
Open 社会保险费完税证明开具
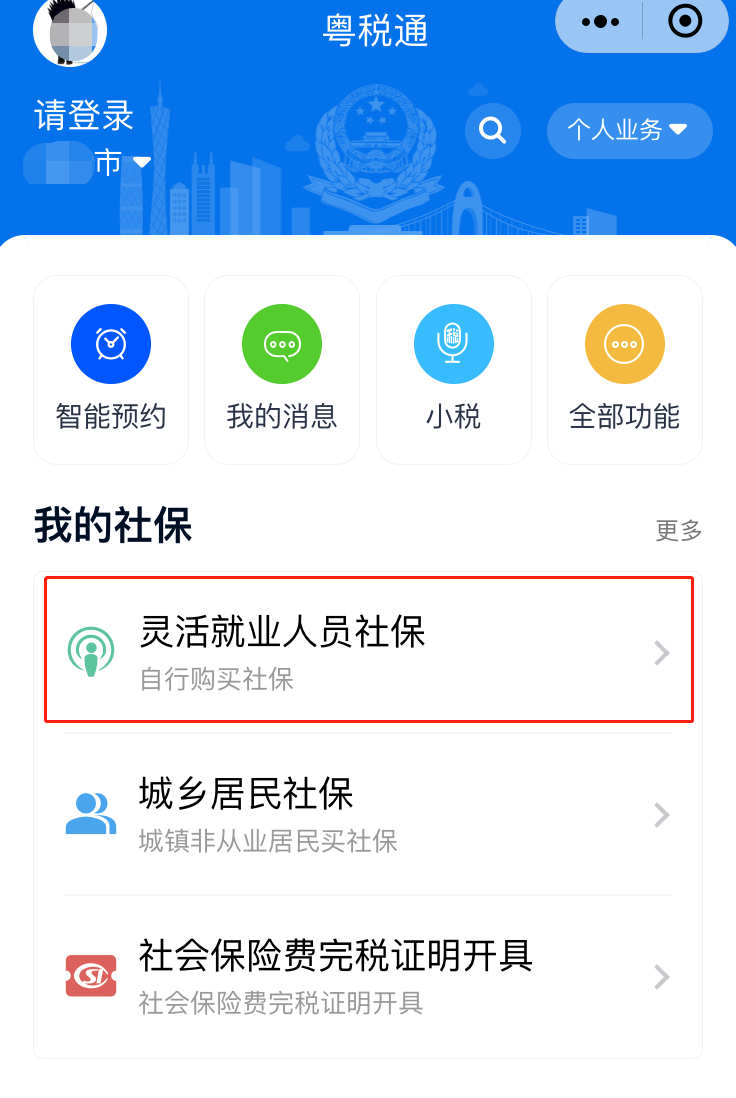(x=368, y=974)
